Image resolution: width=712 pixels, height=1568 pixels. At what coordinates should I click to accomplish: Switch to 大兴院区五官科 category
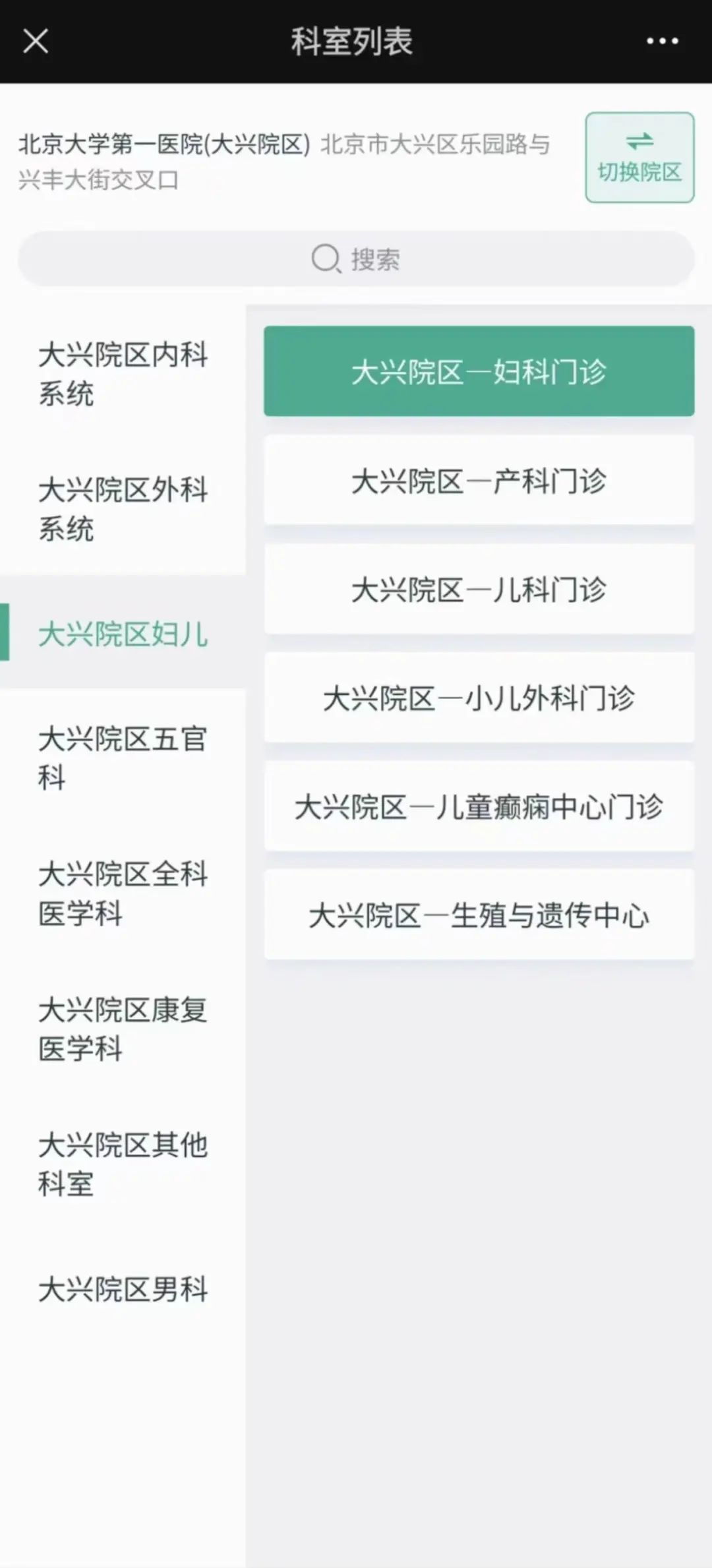pyautogui.click(x=123, y=758)
